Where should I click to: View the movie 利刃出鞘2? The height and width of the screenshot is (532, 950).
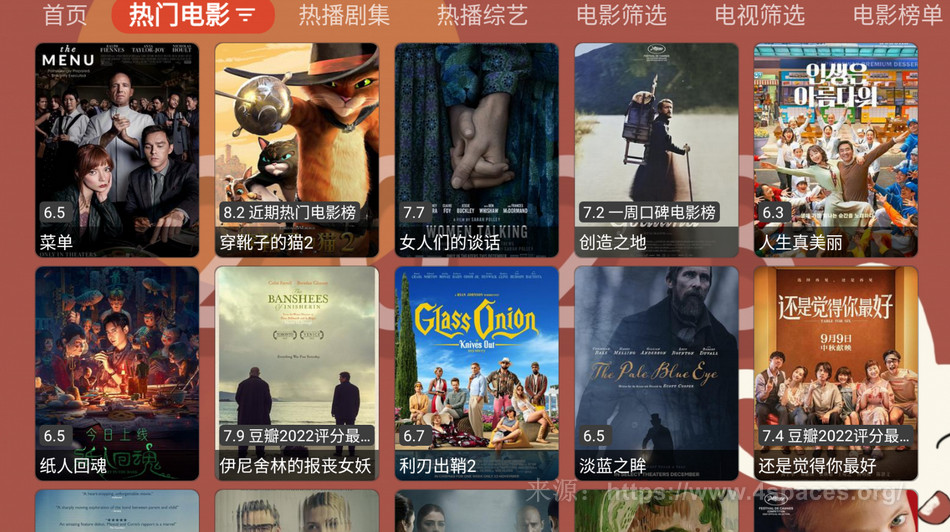[x=477, y=373]
